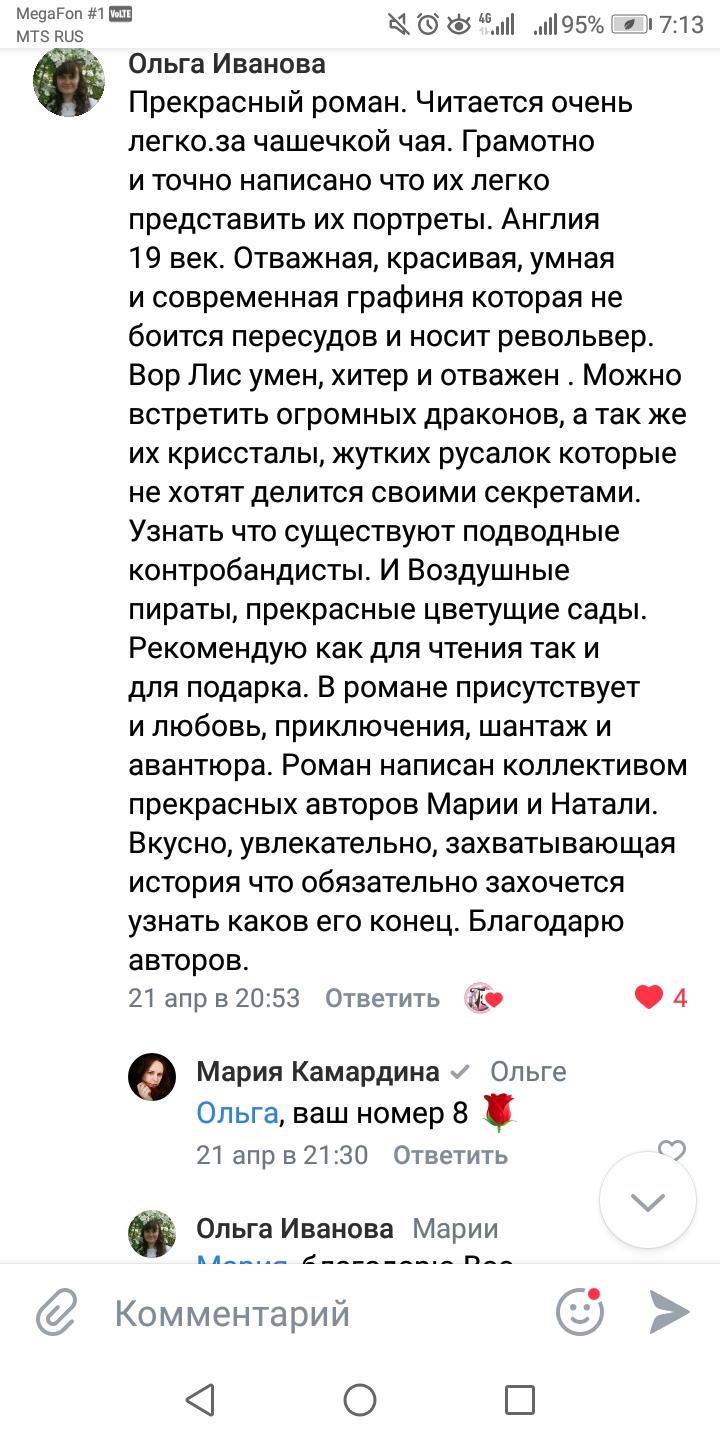Screen dimensions: 720x1440
Task: Like Ольга Иванова's review comment
Action: 650,997
